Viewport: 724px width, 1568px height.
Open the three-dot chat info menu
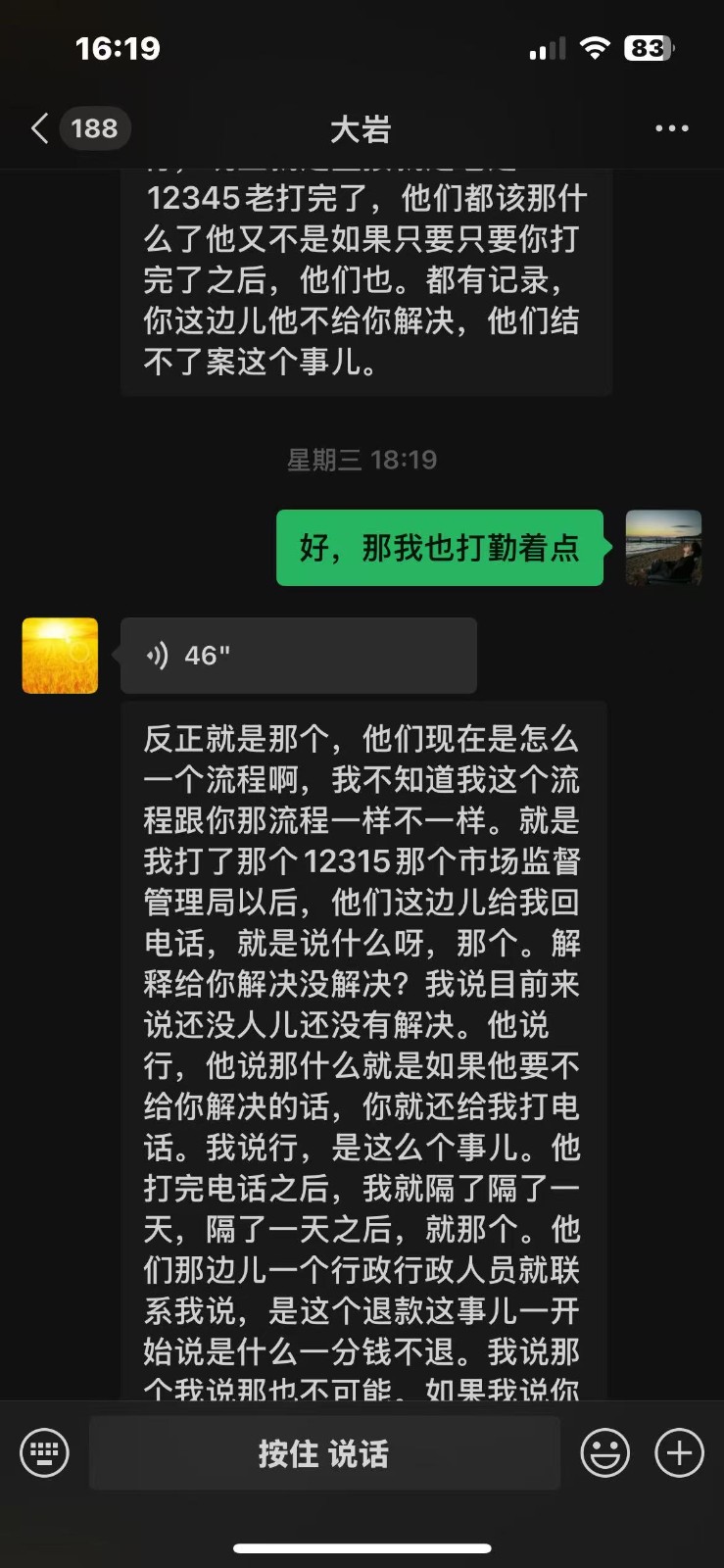pos(671,128)
